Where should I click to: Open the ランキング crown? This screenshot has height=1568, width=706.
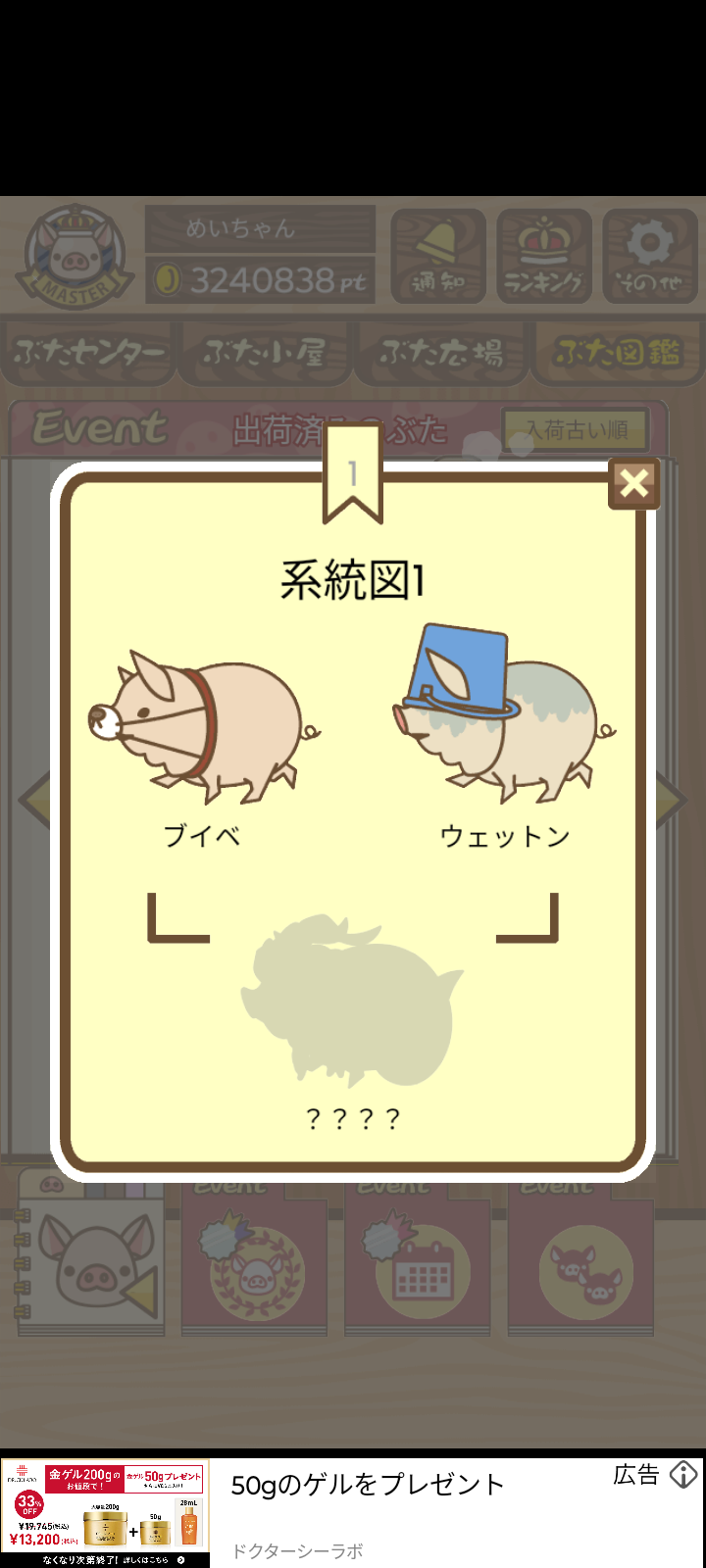click(544, 257)
